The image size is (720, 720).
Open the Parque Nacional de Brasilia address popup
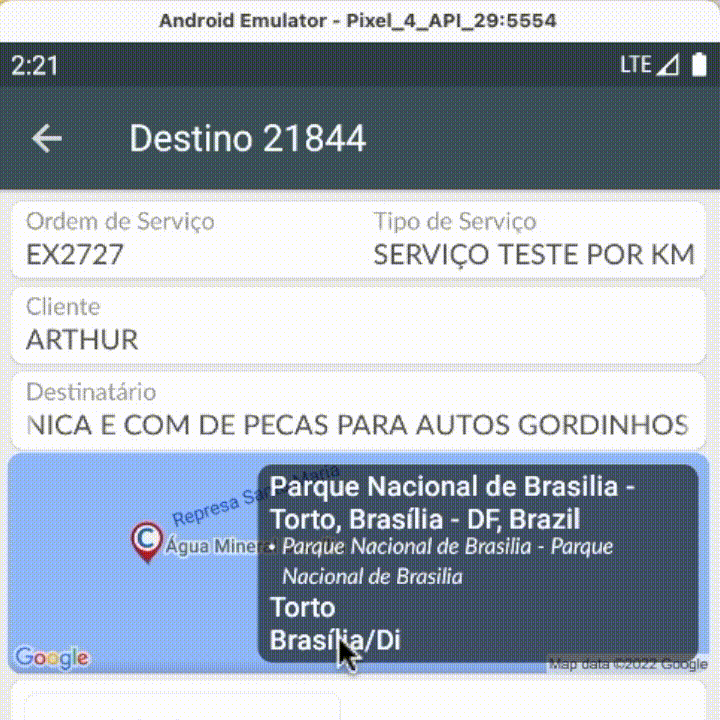pyautogui.click(x=477, y=562)
